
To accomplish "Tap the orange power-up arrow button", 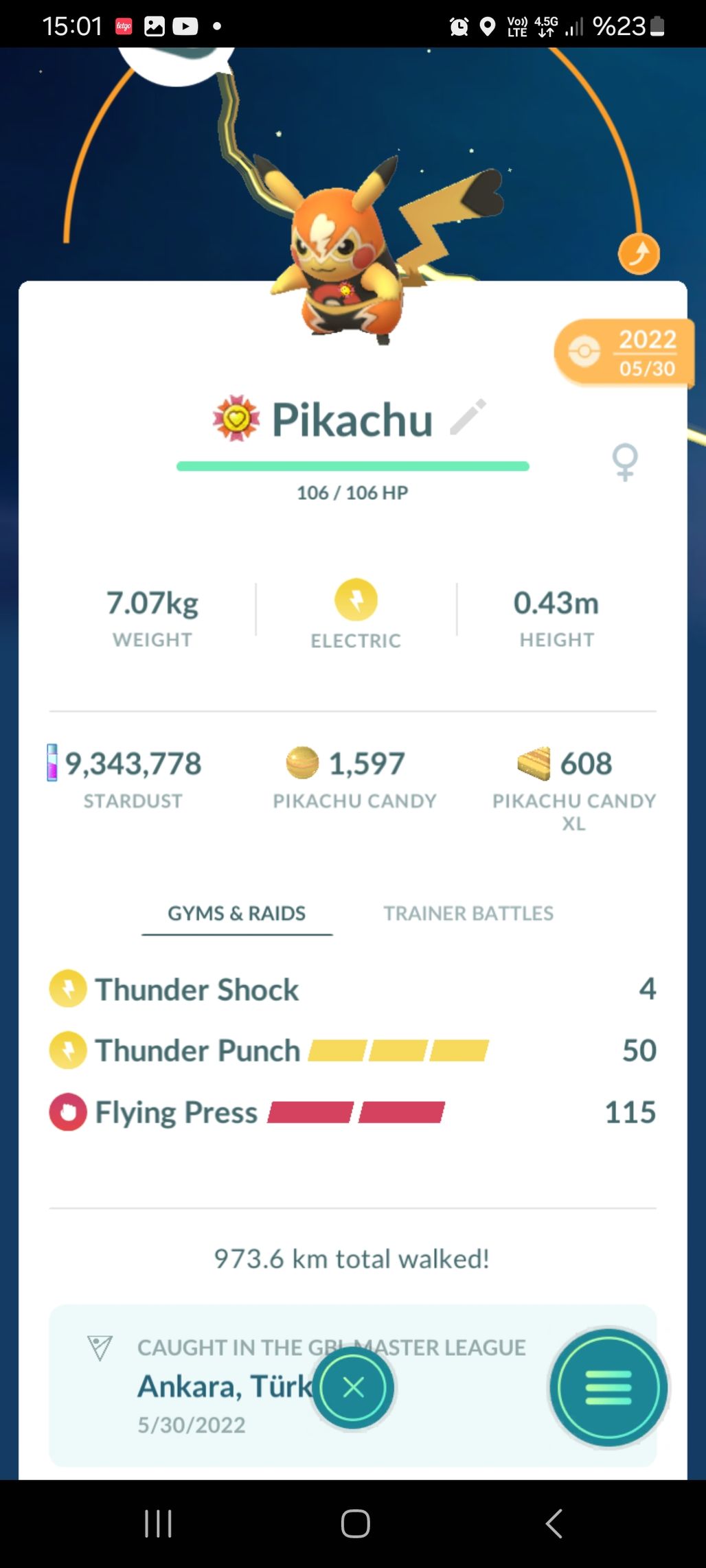I will [639, 254].
